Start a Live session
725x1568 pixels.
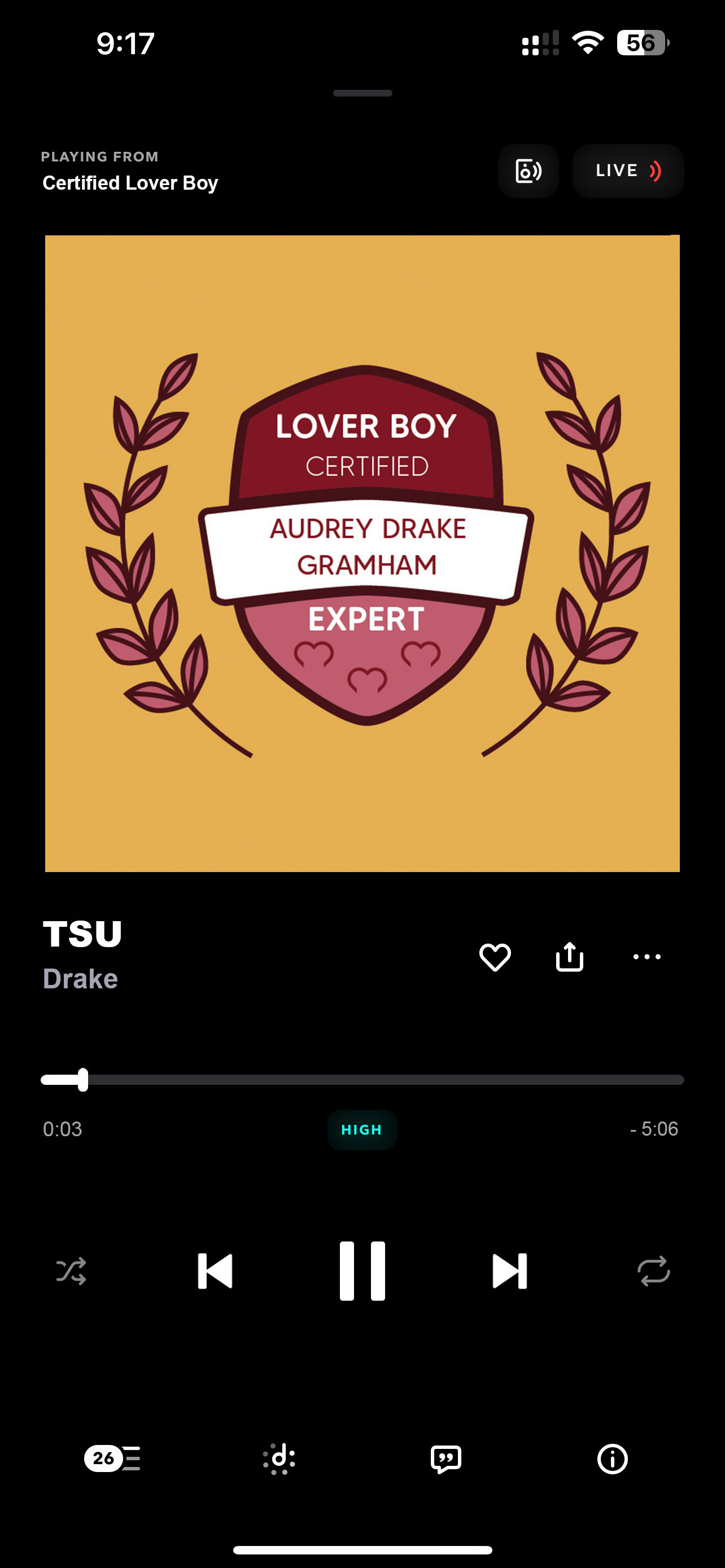pyautogui.click(x=628, y=171)
